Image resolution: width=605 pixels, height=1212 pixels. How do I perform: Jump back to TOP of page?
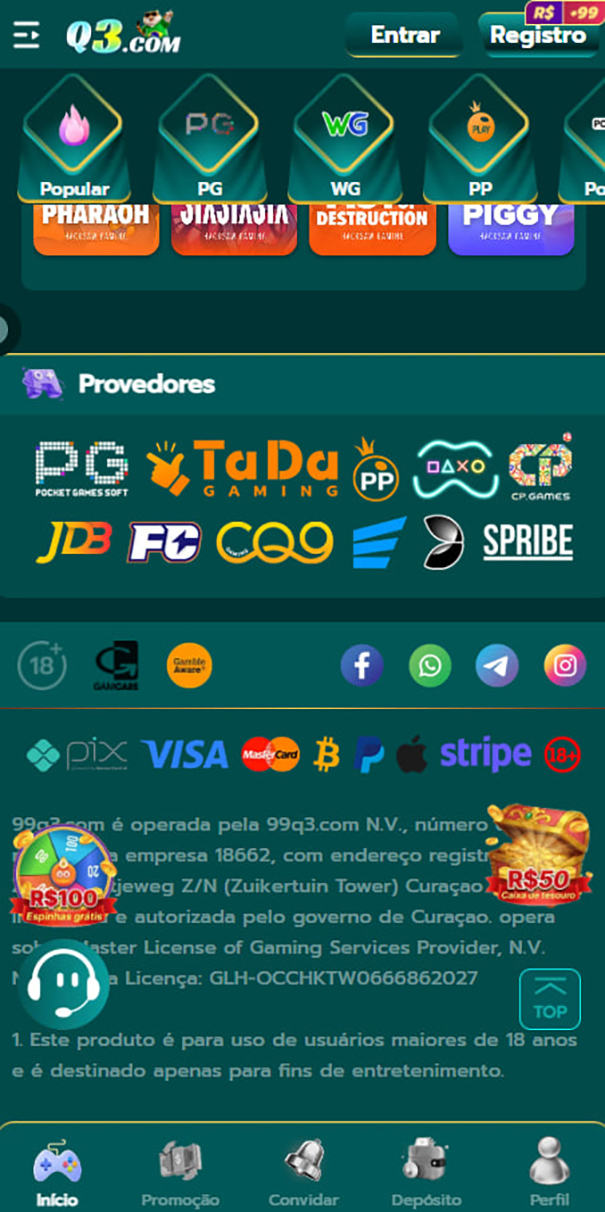click(549, 998)
